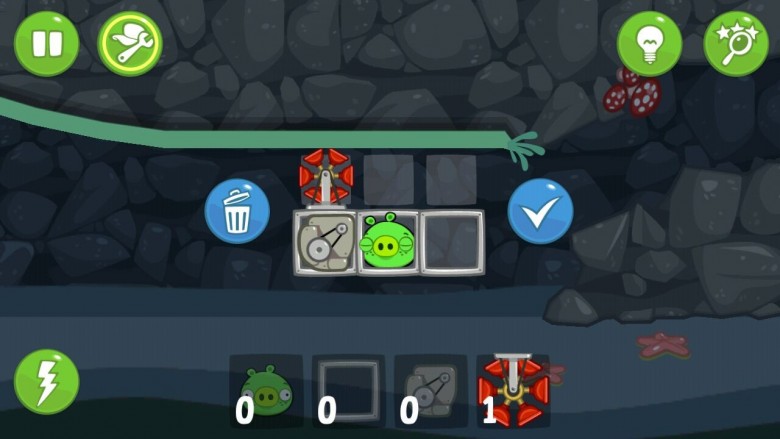Tap the engine block in the contraption

[x=326, y=242]
